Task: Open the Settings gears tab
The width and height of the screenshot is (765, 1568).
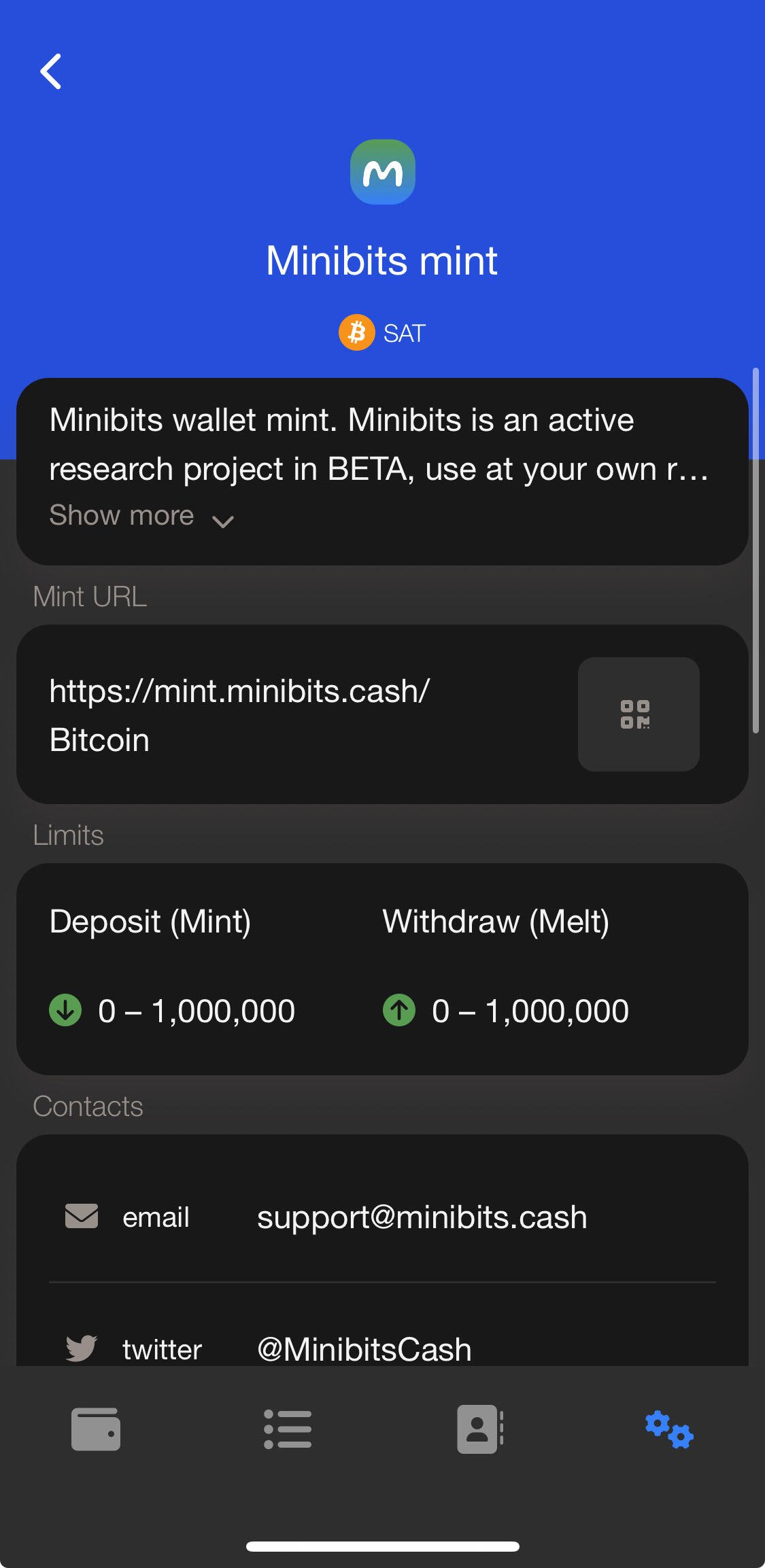Action: pyautogui.click(x=670, y=1429)
